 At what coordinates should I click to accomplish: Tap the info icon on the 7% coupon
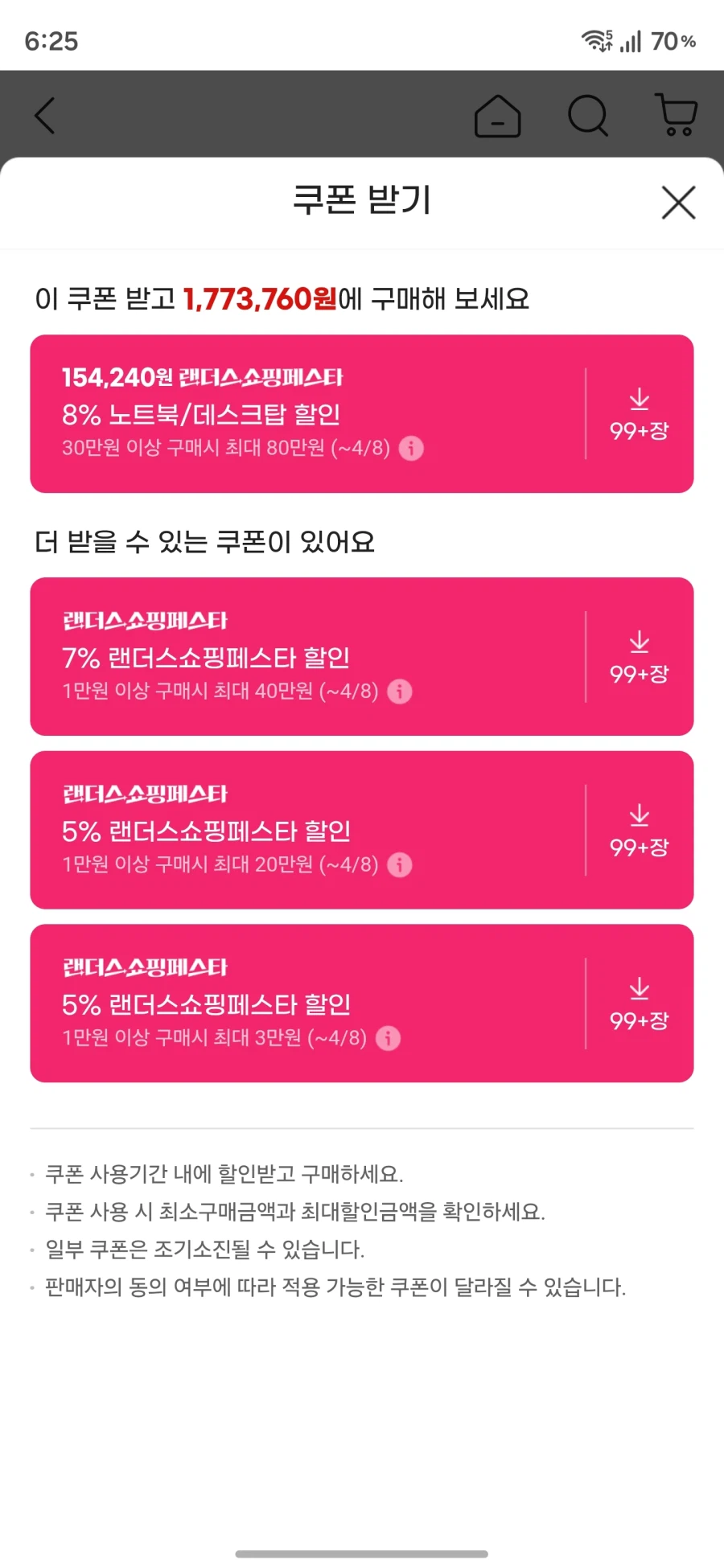(x=400, y=692)
